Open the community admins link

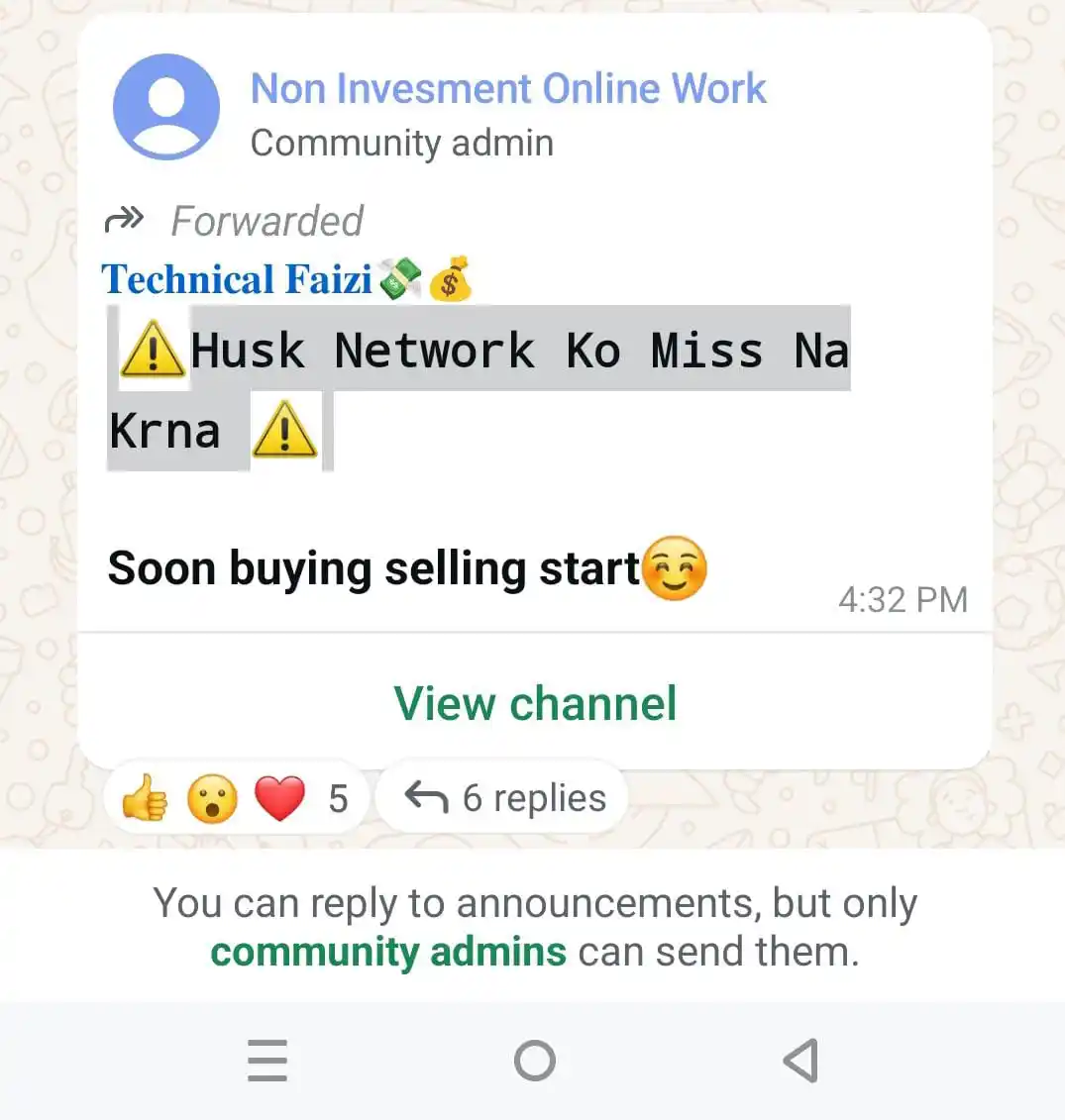[x=387, y=952]
